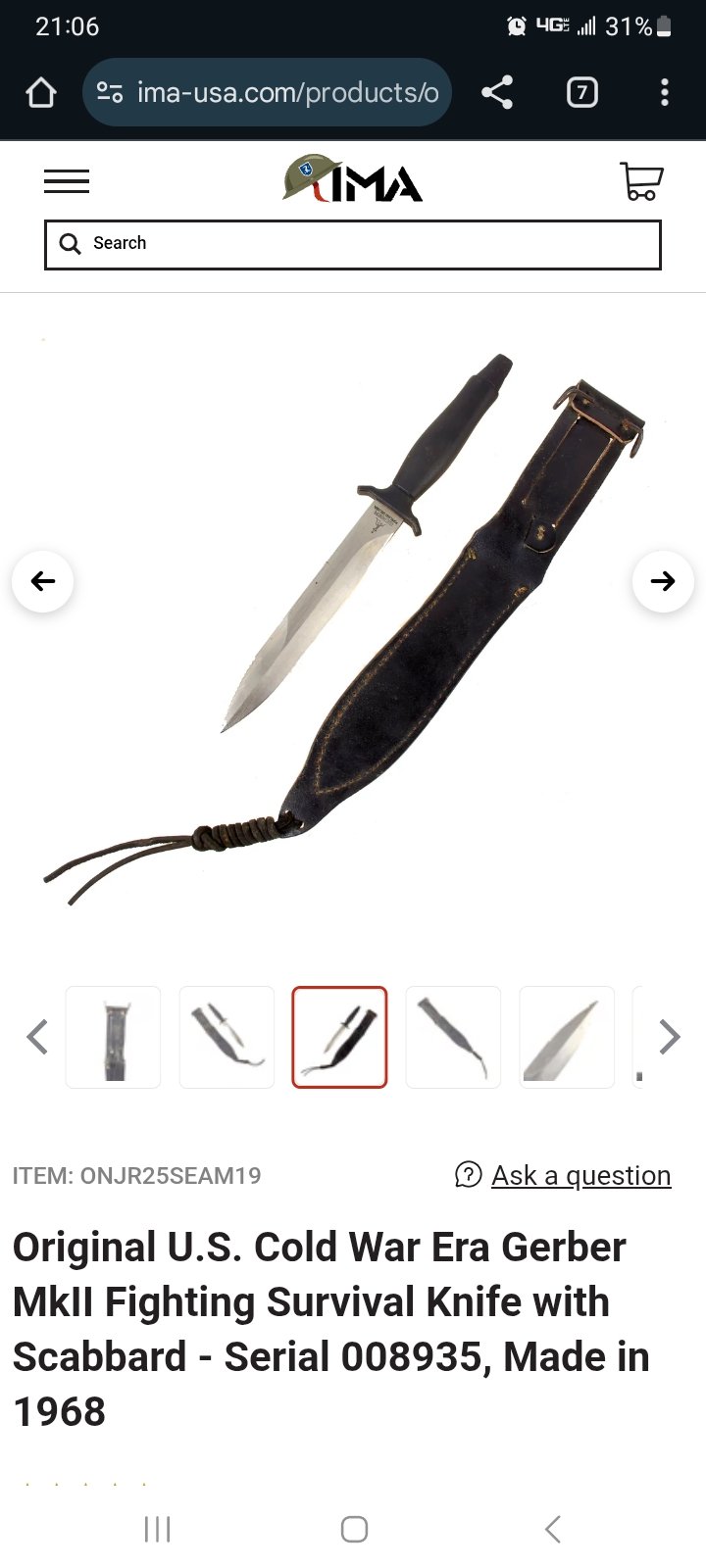Select the blade tip close-up thumbnail
Viewport: 706px width, 1568px height.
coord(566,1037)
